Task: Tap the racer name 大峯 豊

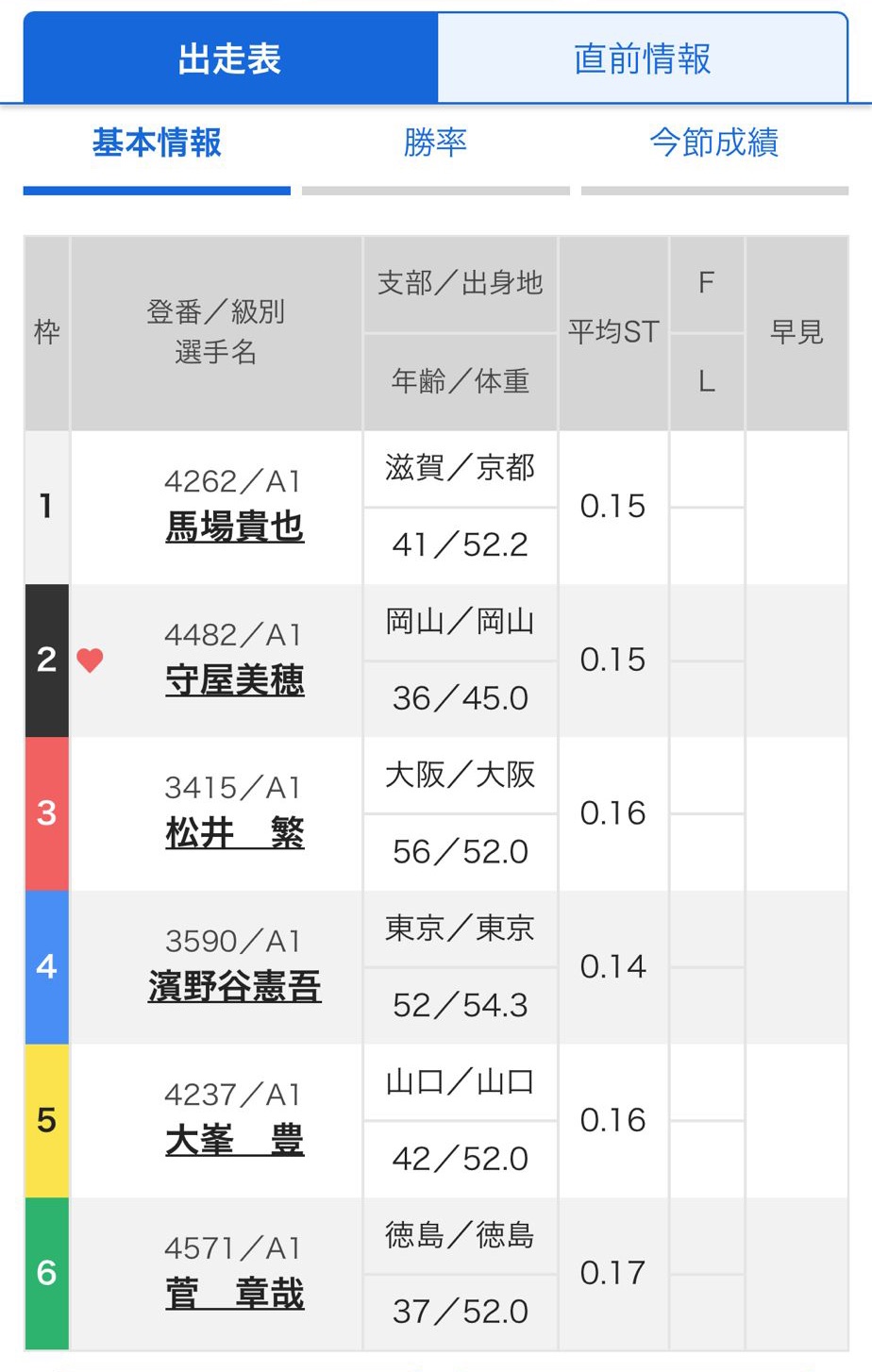Action: (x=235, y=1141)
